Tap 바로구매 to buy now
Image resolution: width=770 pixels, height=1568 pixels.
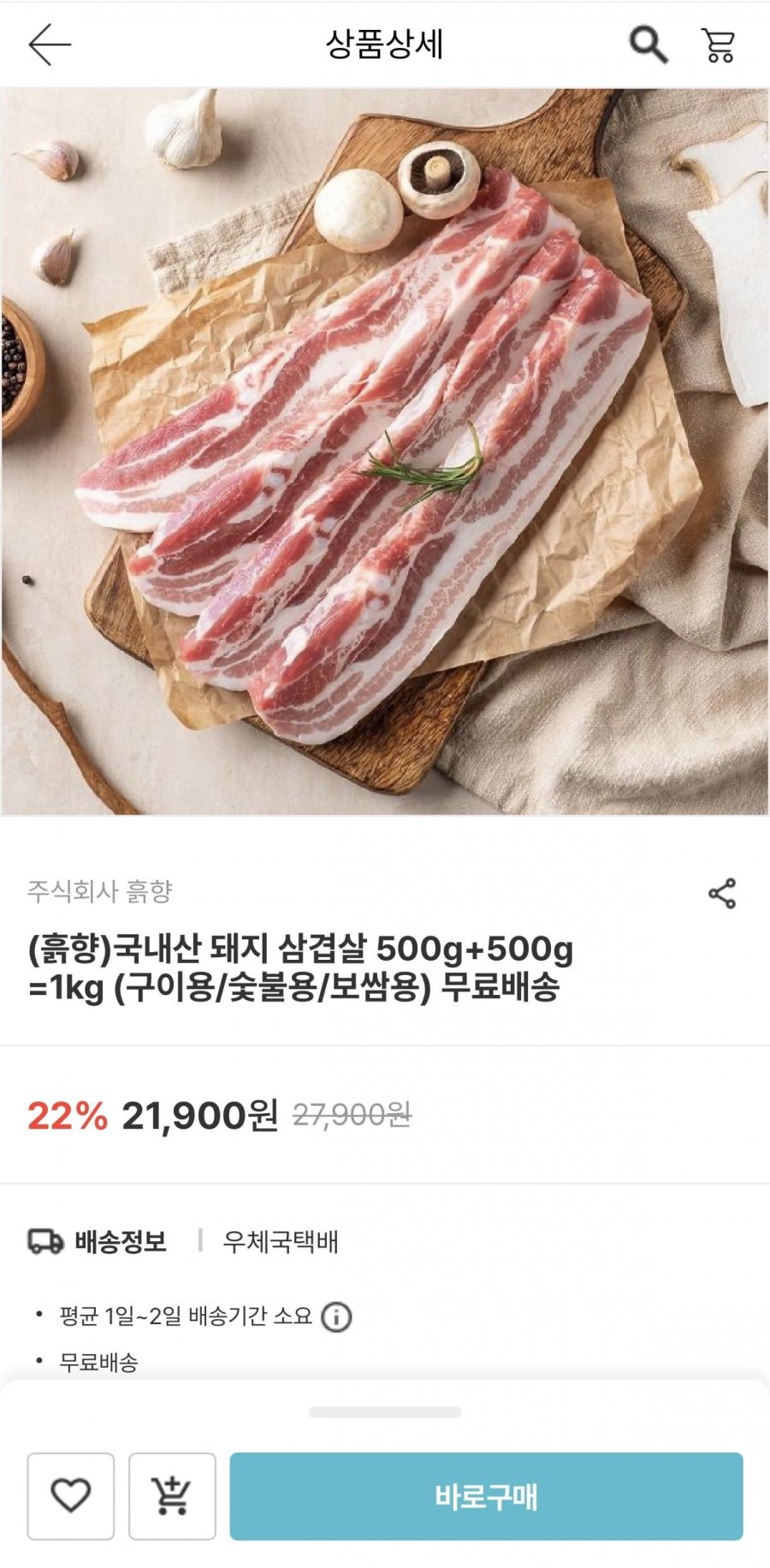[x=485, y=1495]
